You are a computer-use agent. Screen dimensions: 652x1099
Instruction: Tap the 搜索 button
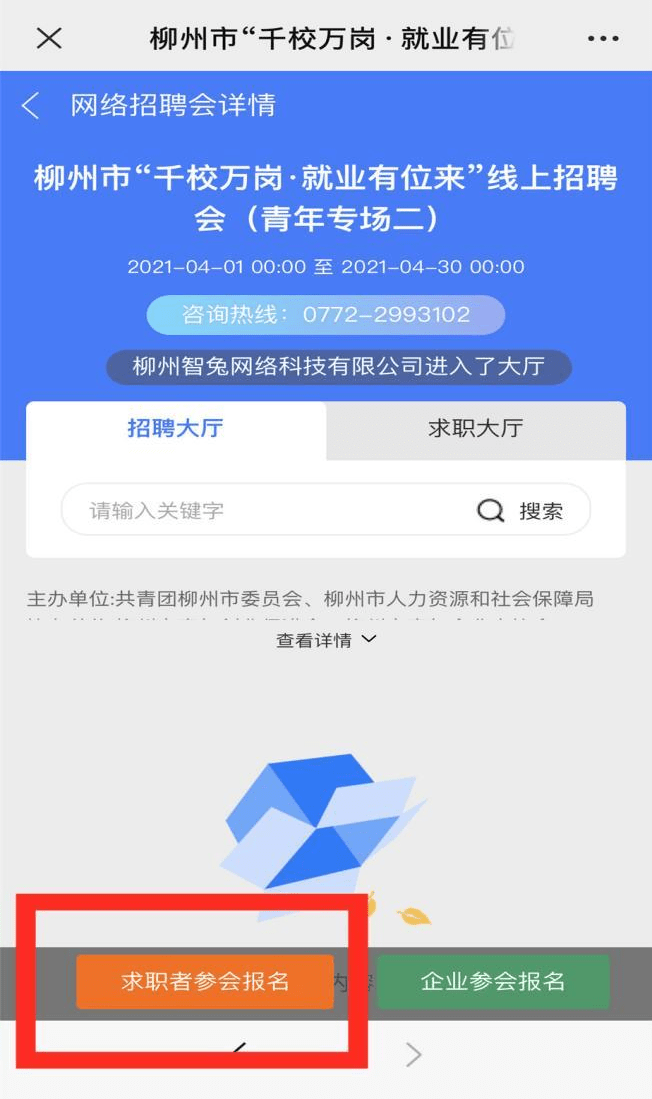point(521,510)
